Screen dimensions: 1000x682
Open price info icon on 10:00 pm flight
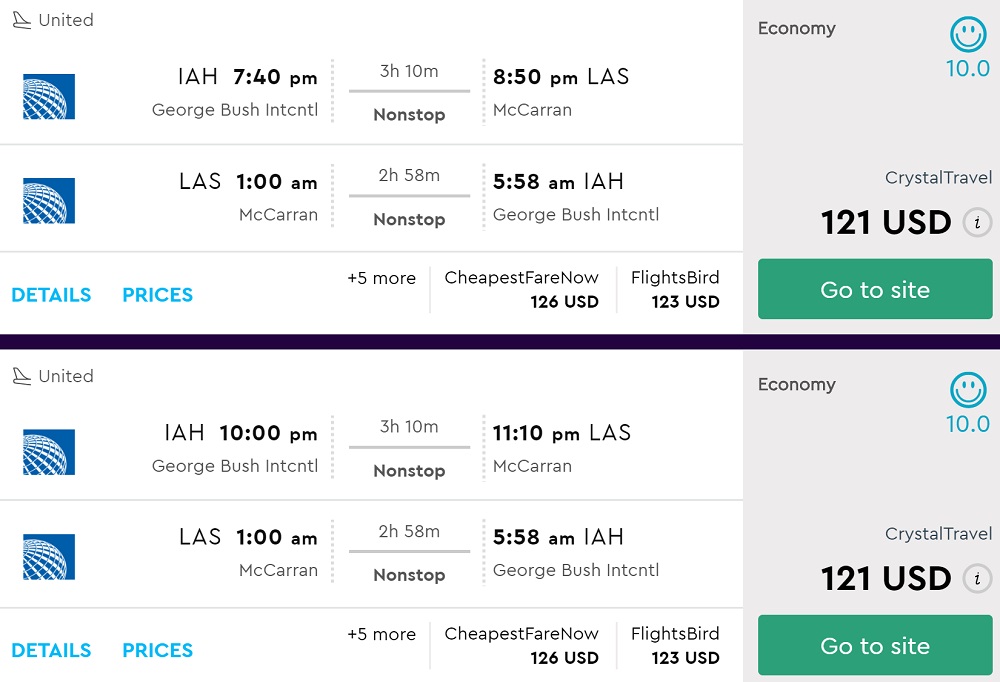(977, 579)
